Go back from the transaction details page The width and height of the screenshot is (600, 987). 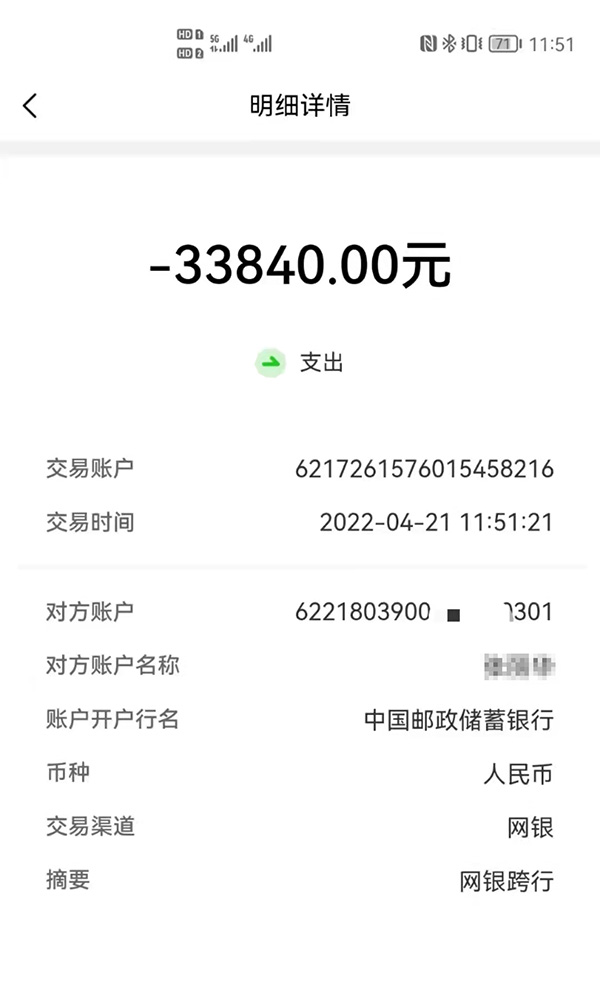(30, 105)
